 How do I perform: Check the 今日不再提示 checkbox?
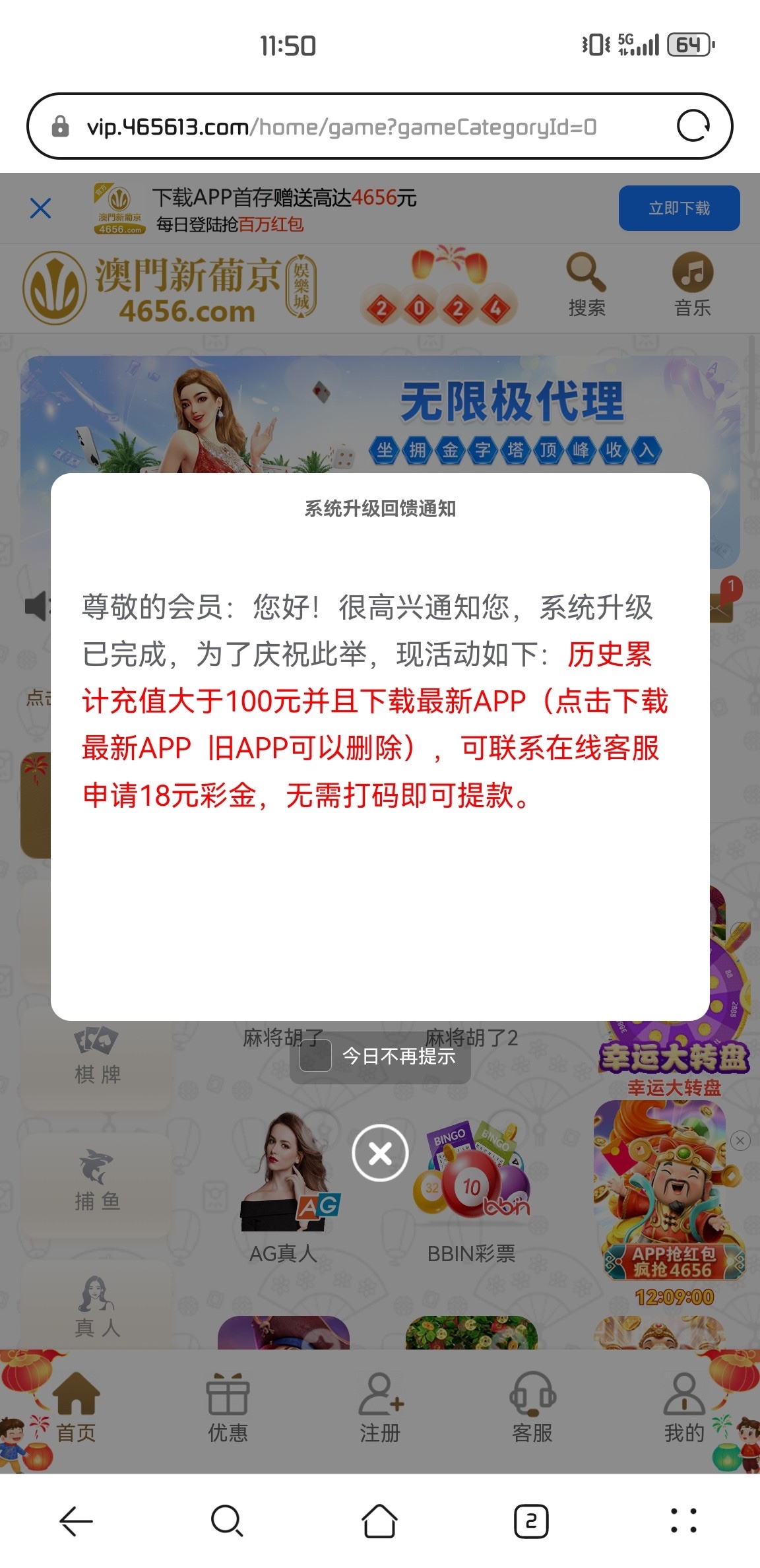[x=315, y=1057]
